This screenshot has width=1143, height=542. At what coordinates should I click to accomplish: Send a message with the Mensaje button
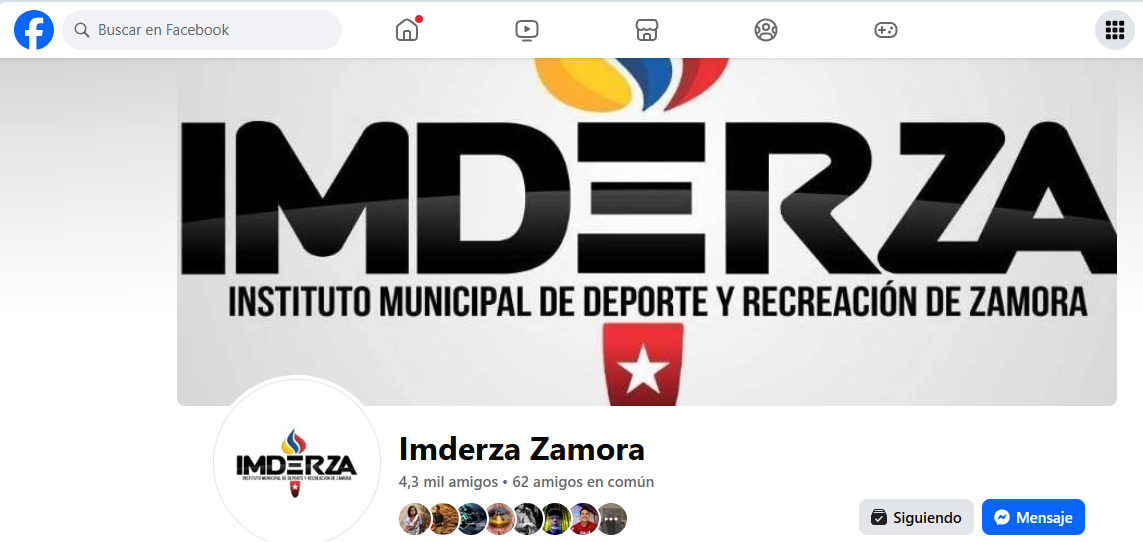click(1033, 517)
